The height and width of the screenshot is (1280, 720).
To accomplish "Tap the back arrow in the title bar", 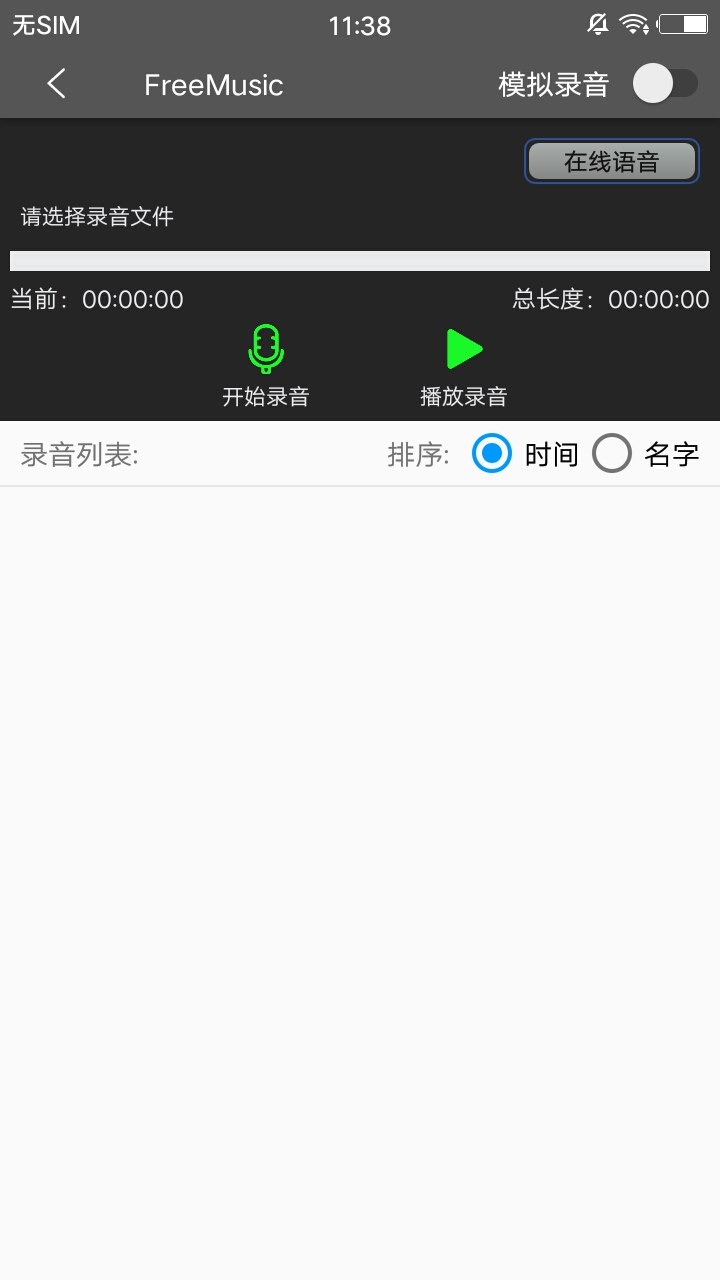I will (x=55, y=84).
